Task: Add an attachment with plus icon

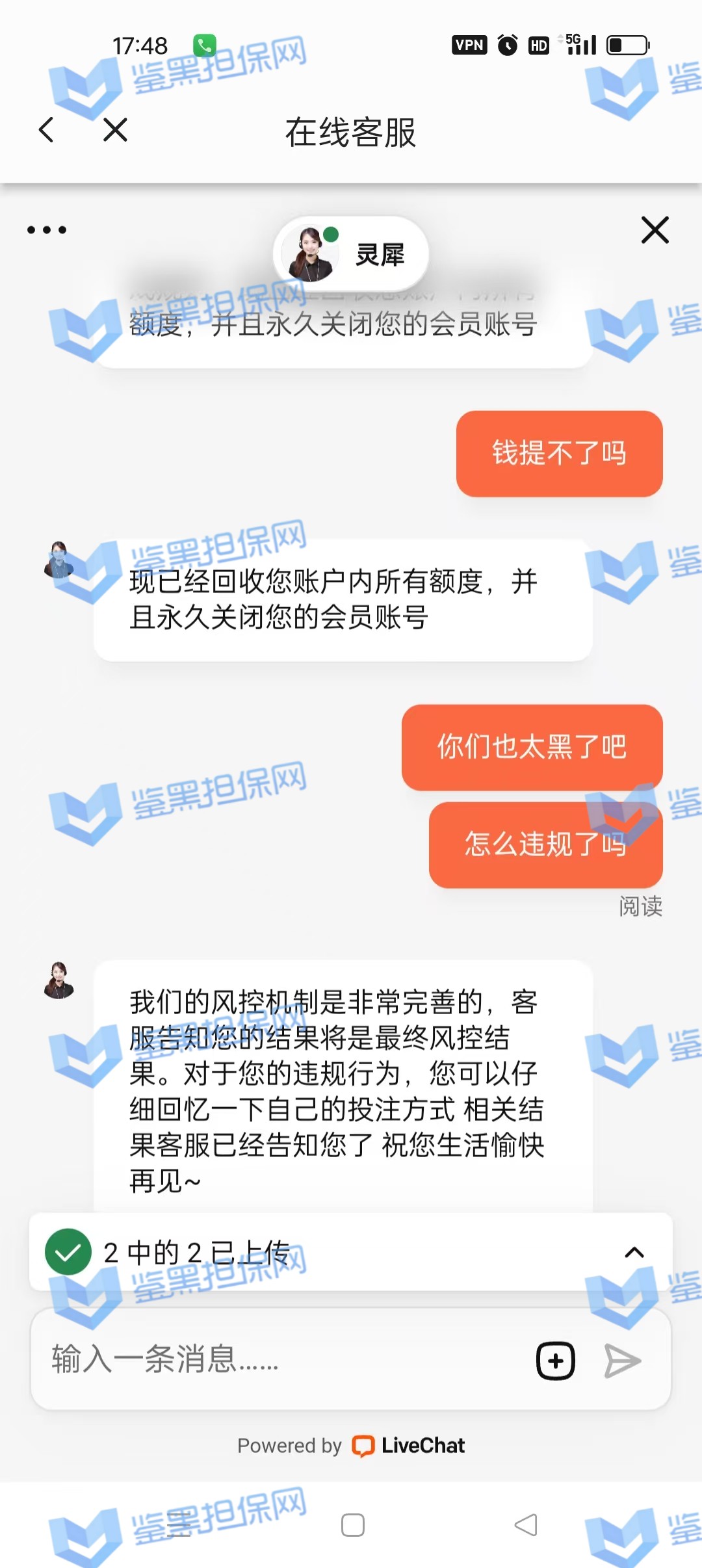Action: (555, 1361)
